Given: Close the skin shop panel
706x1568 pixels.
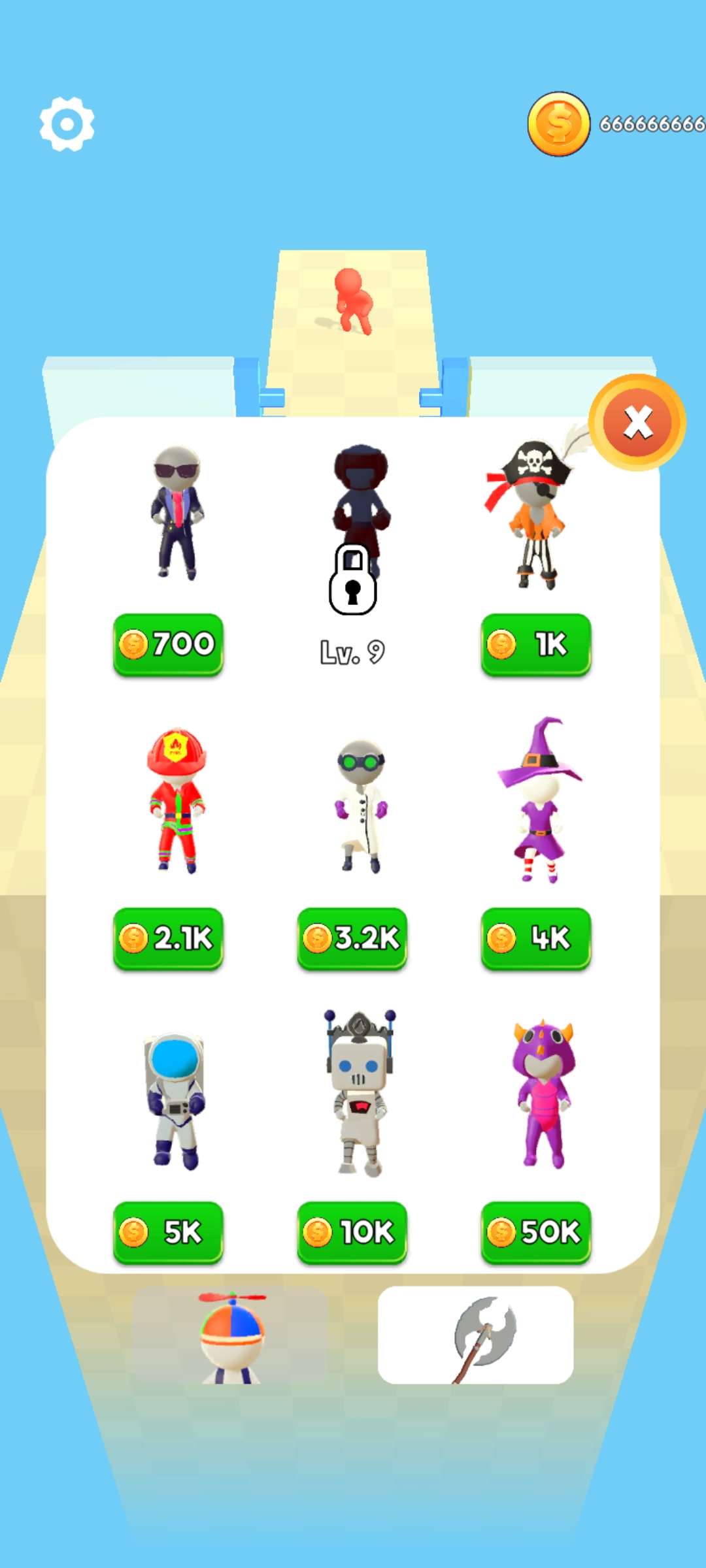Looking at the screenshot, I should [x=637, y=422].
